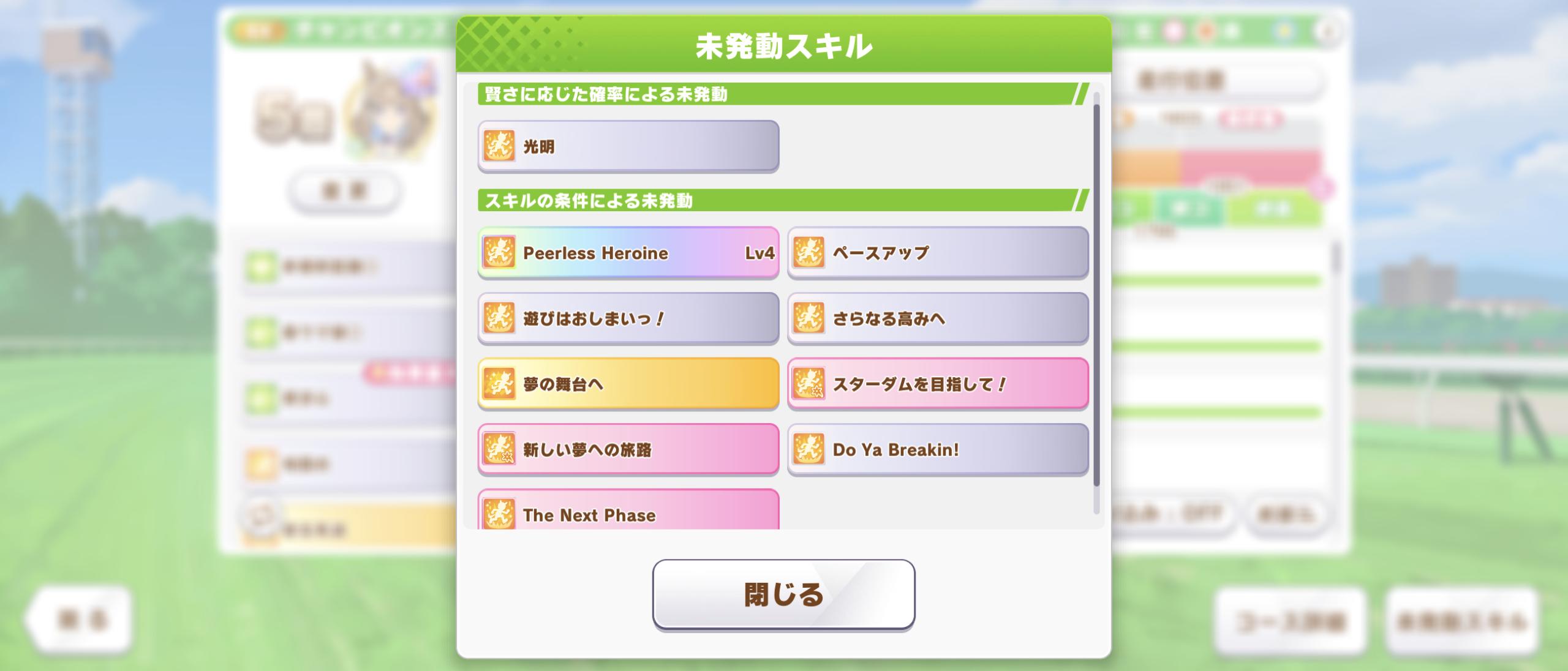Open the さらなる高みへ skill
The image size is (1568, 671).
coord(938,318)
